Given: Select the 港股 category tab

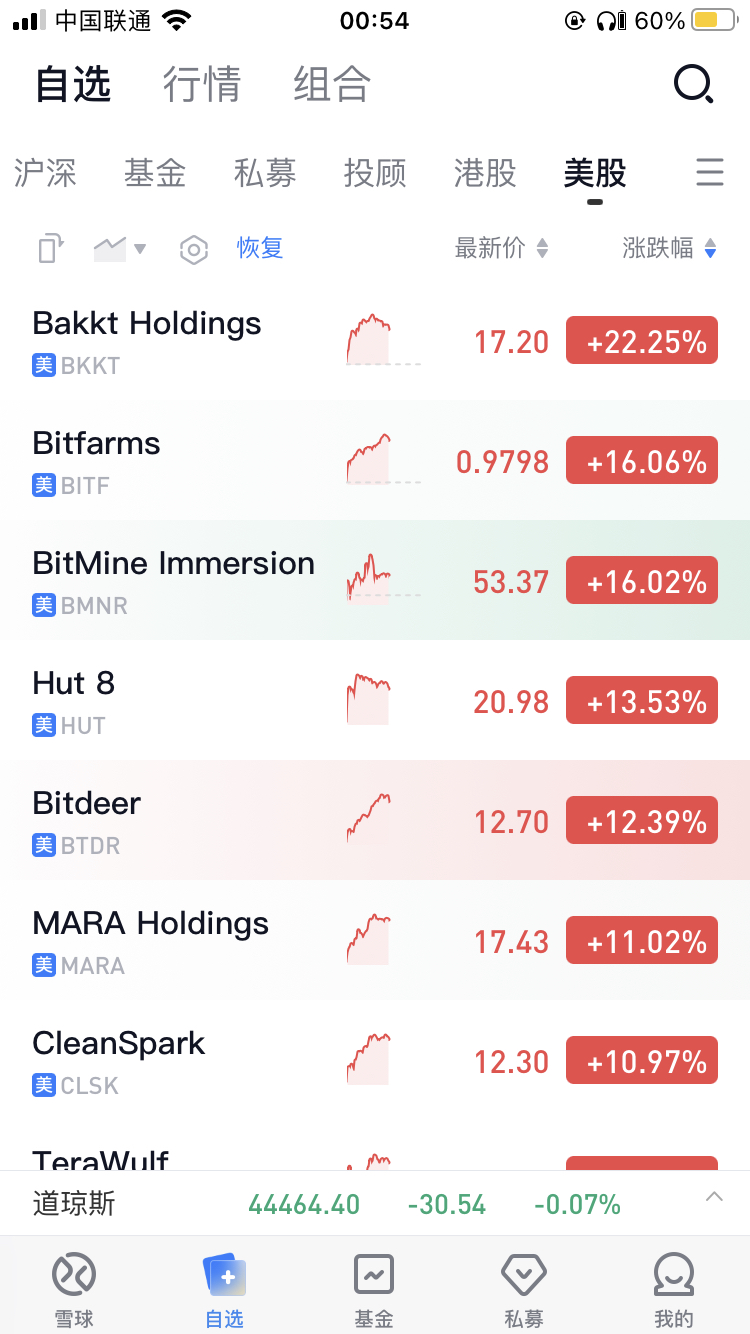Looking at the screenshot, I should (x=485, y=173).
